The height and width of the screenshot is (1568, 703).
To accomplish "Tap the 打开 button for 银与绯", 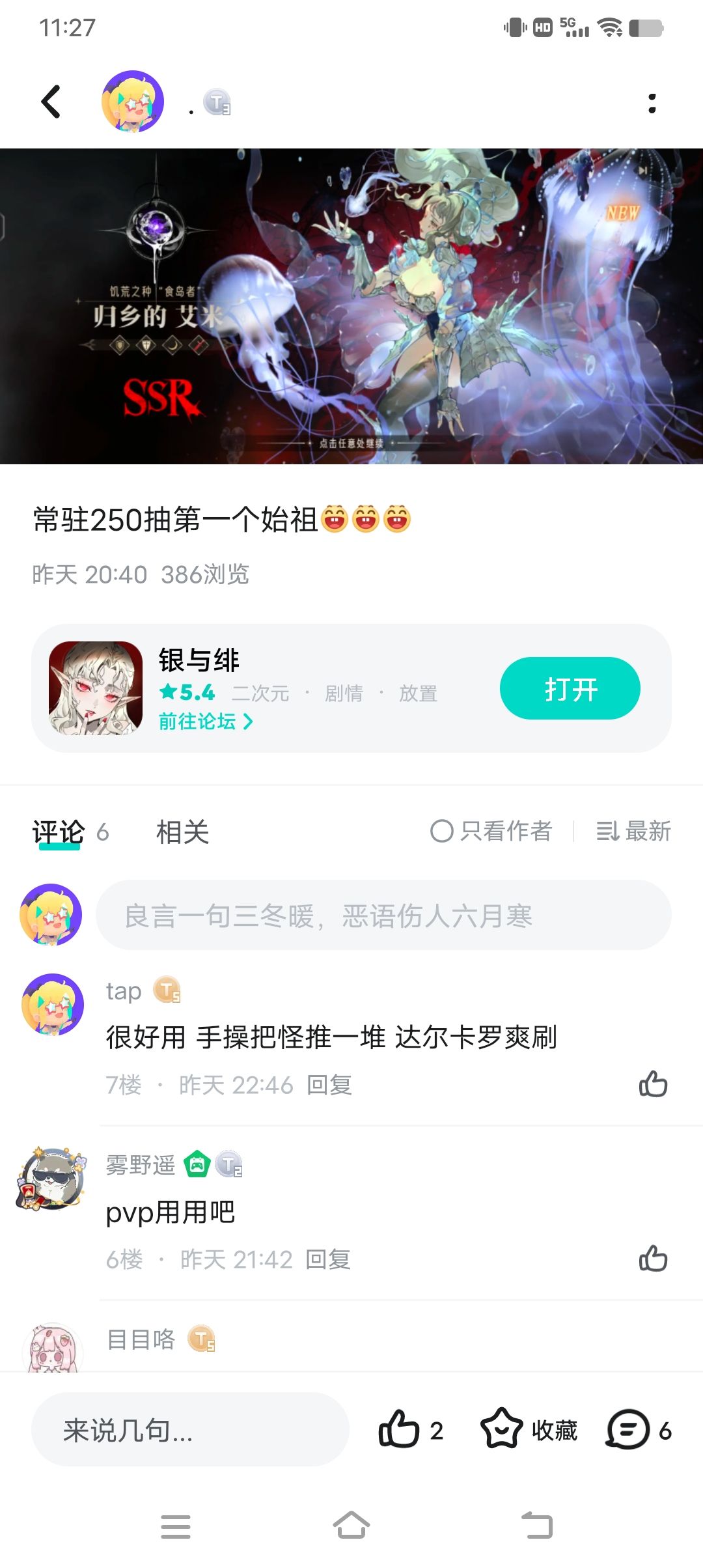I will (570, 688).
